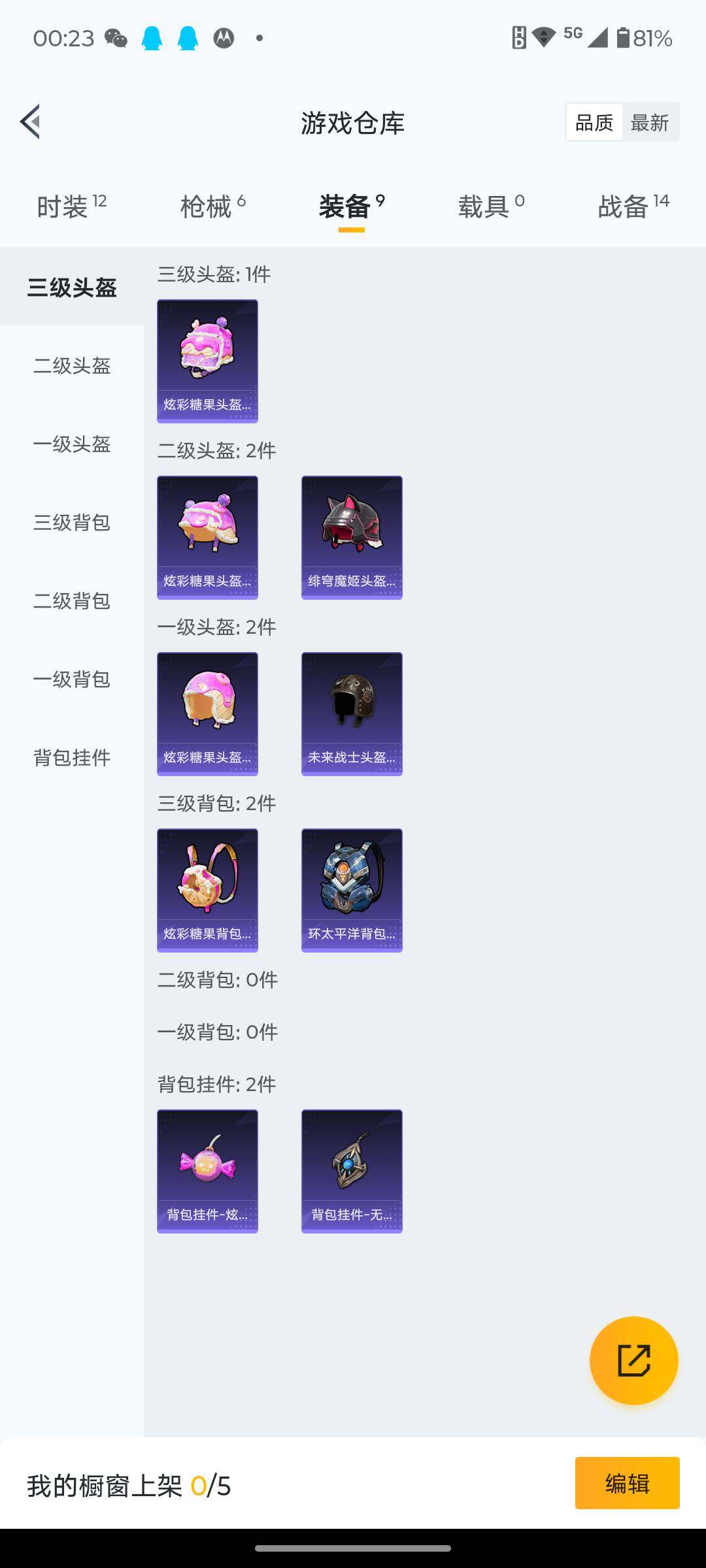Select 一级背包 in the side menu

(72, 679)
